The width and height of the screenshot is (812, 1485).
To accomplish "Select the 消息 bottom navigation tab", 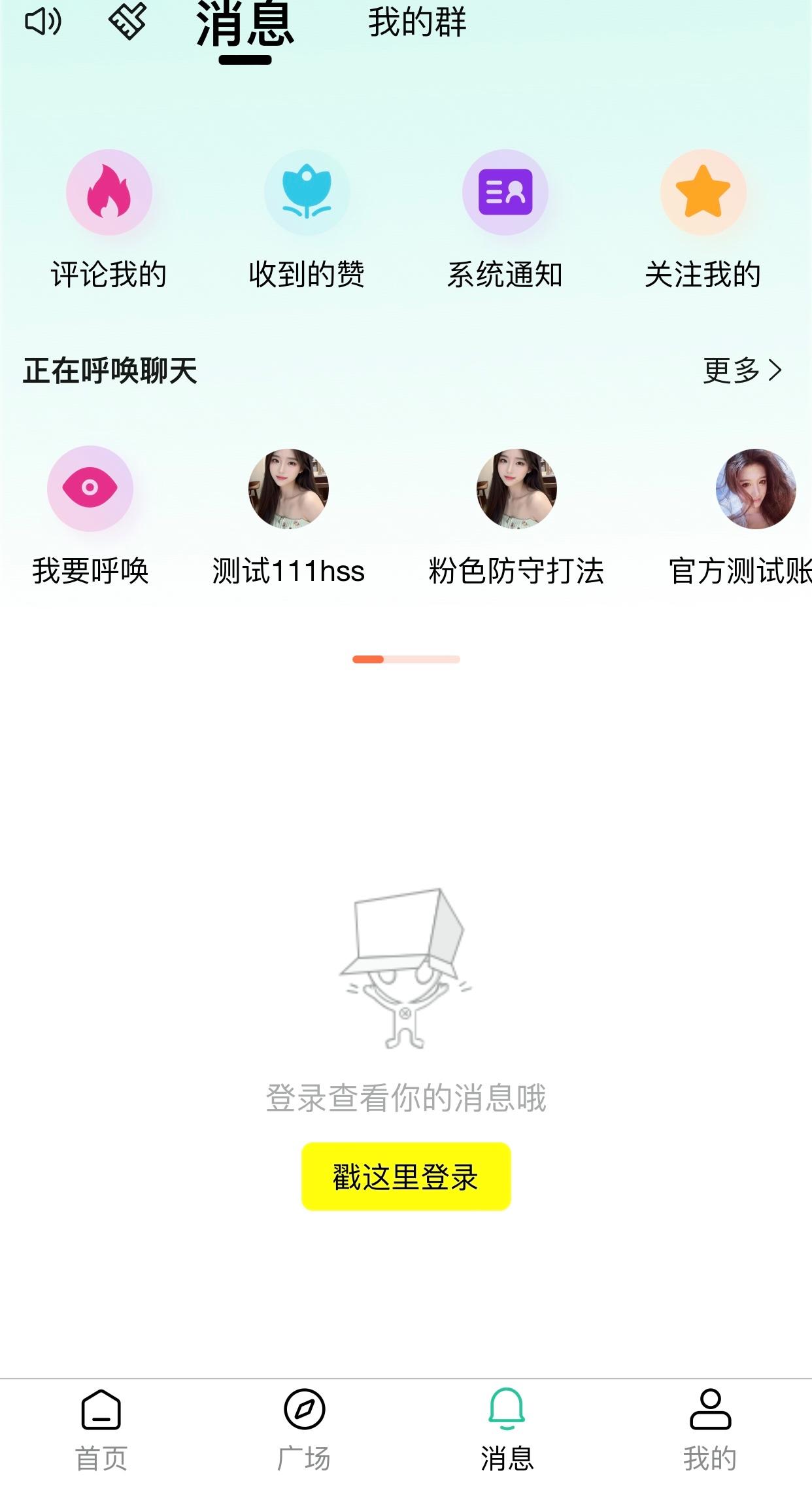I will point(507,1429).
